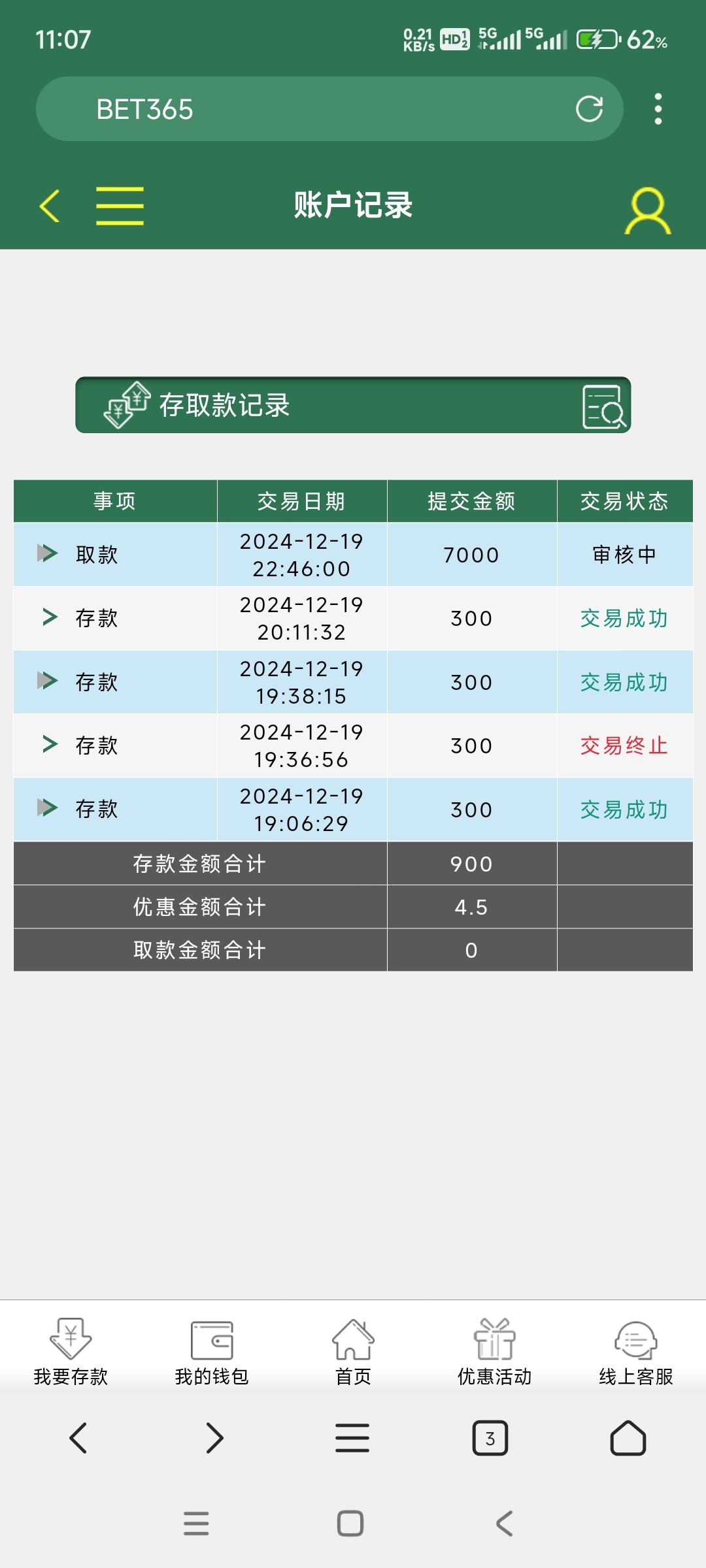Expand the 存款 record of 19:38:15
The width and height of the screenshot is (706, 1568).
[48, 681]
